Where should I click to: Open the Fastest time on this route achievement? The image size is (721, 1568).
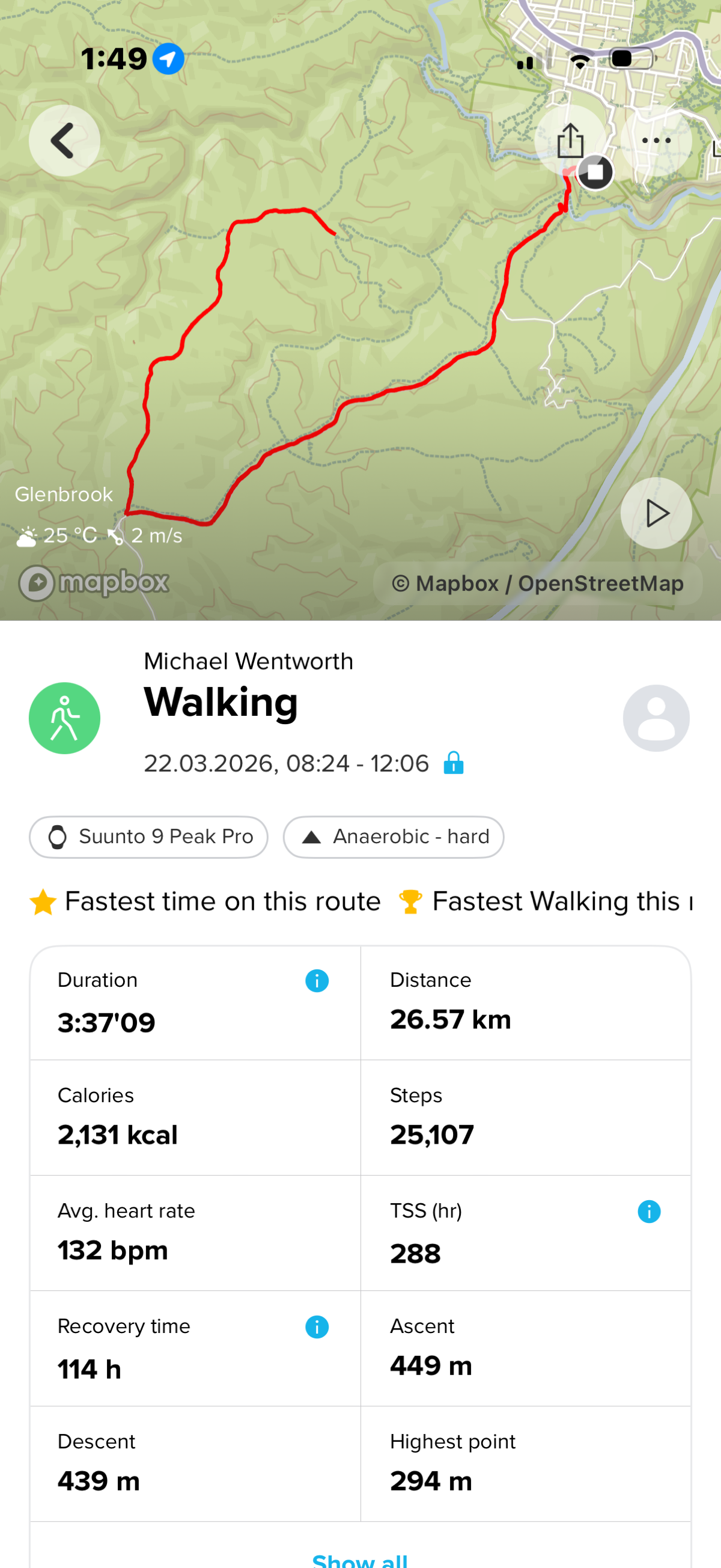pyautogui.click(x=205, y=901)
